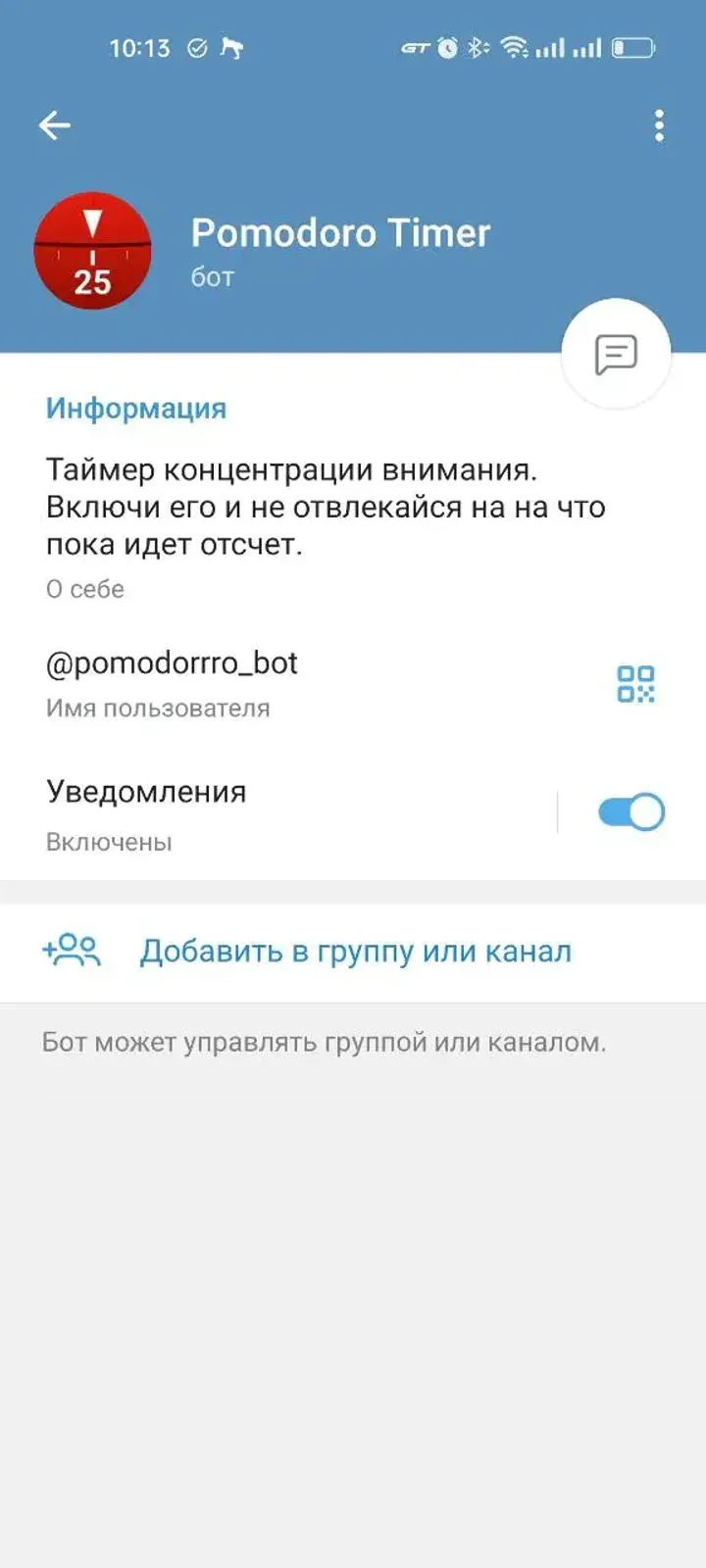706x1568 pixels.
Task: Open the chat bubble icon to message the bot
Action: click(615, 354)
